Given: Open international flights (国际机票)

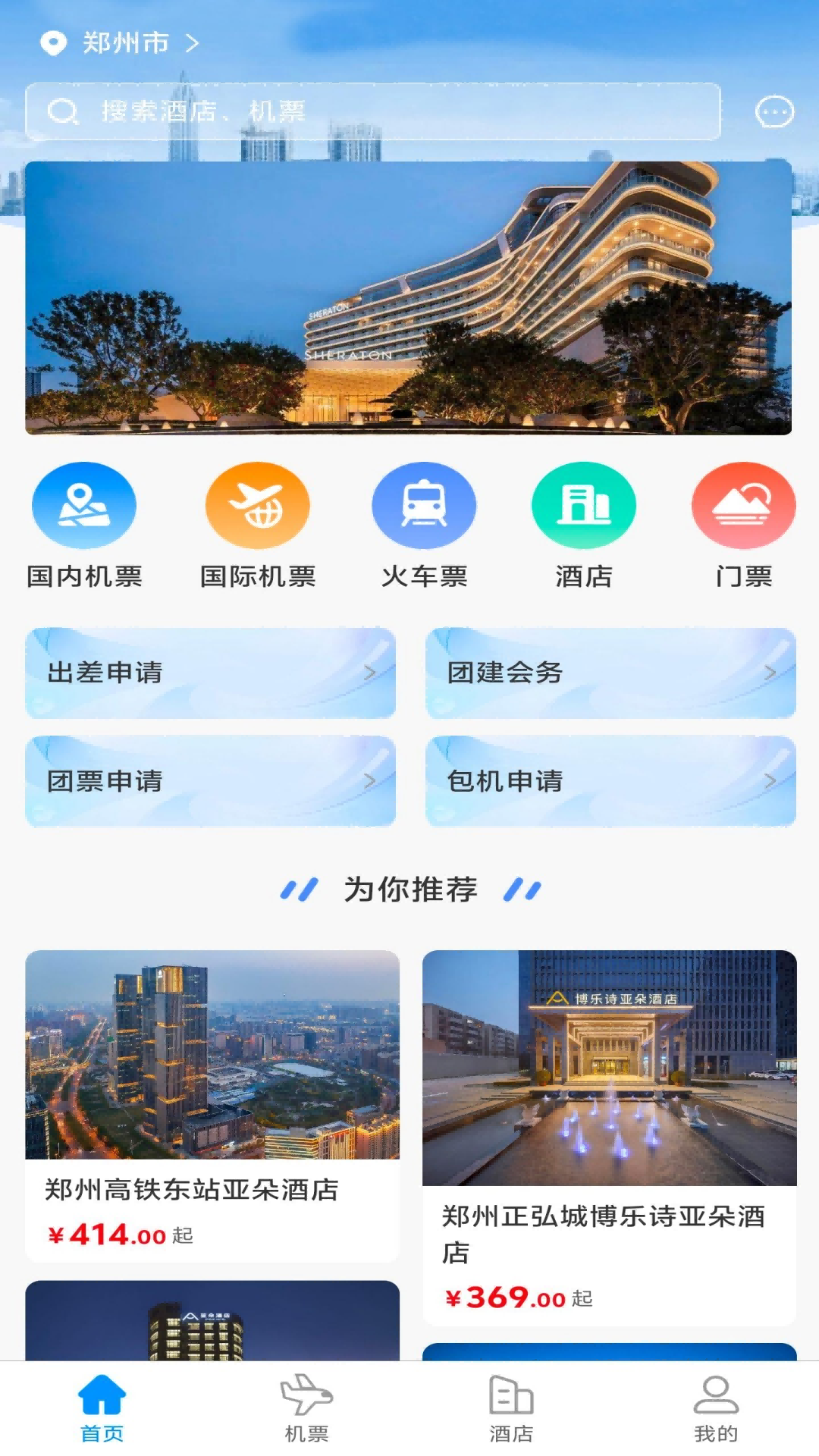Looking at the screenshot, I should coord(258,504).
